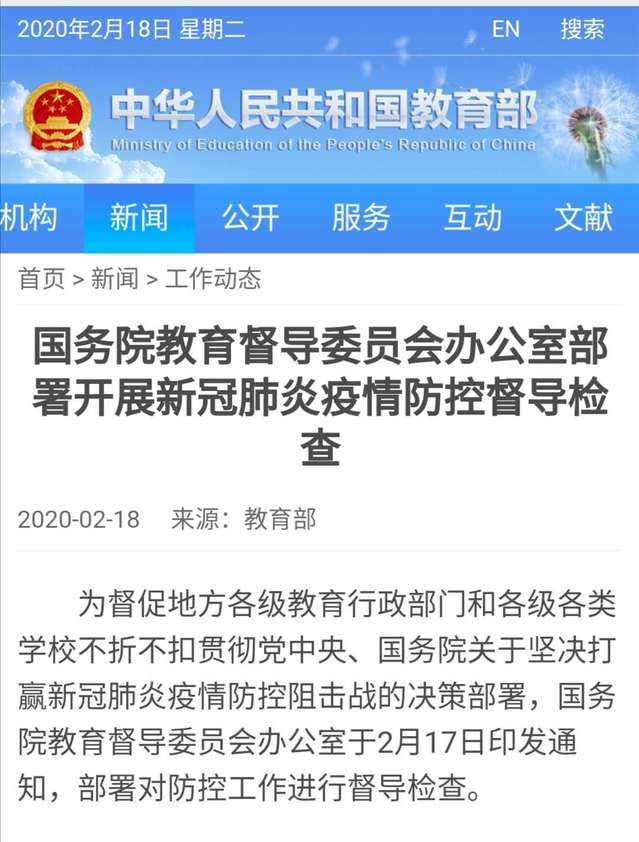Open 搜索 search
639x842 pixels.
click(x=583, y=29)
